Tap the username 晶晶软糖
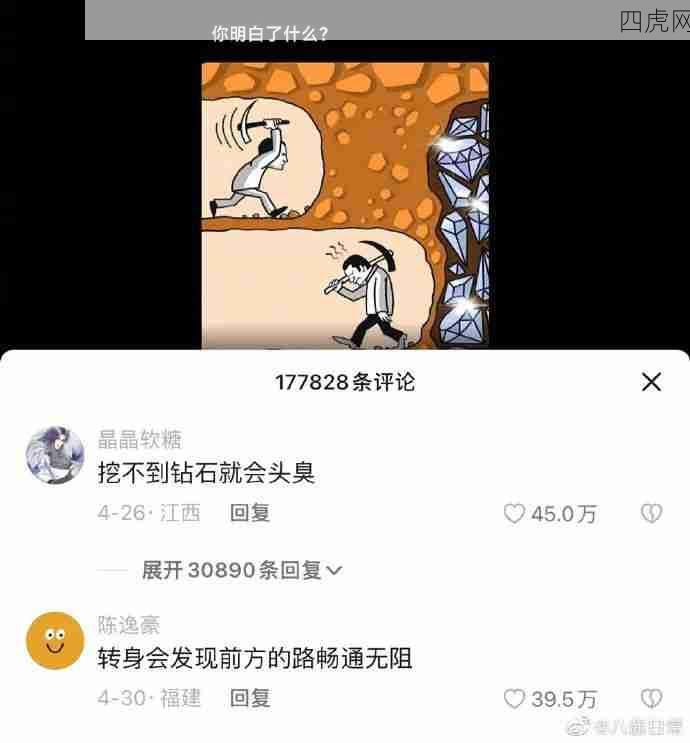Viewport: 690px width, 743px height. pyautogui.click(x=139, y=439)
